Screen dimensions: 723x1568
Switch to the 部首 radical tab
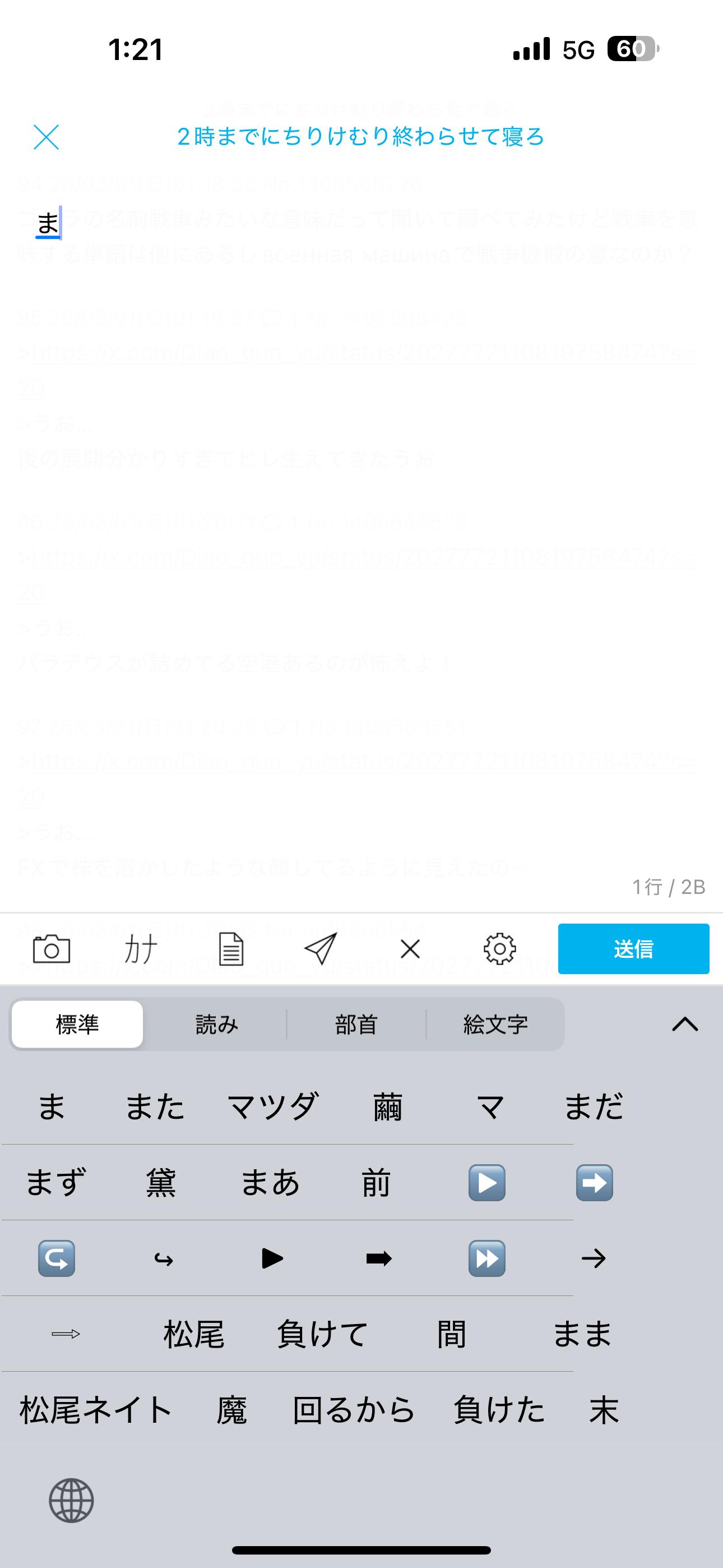356,1025
